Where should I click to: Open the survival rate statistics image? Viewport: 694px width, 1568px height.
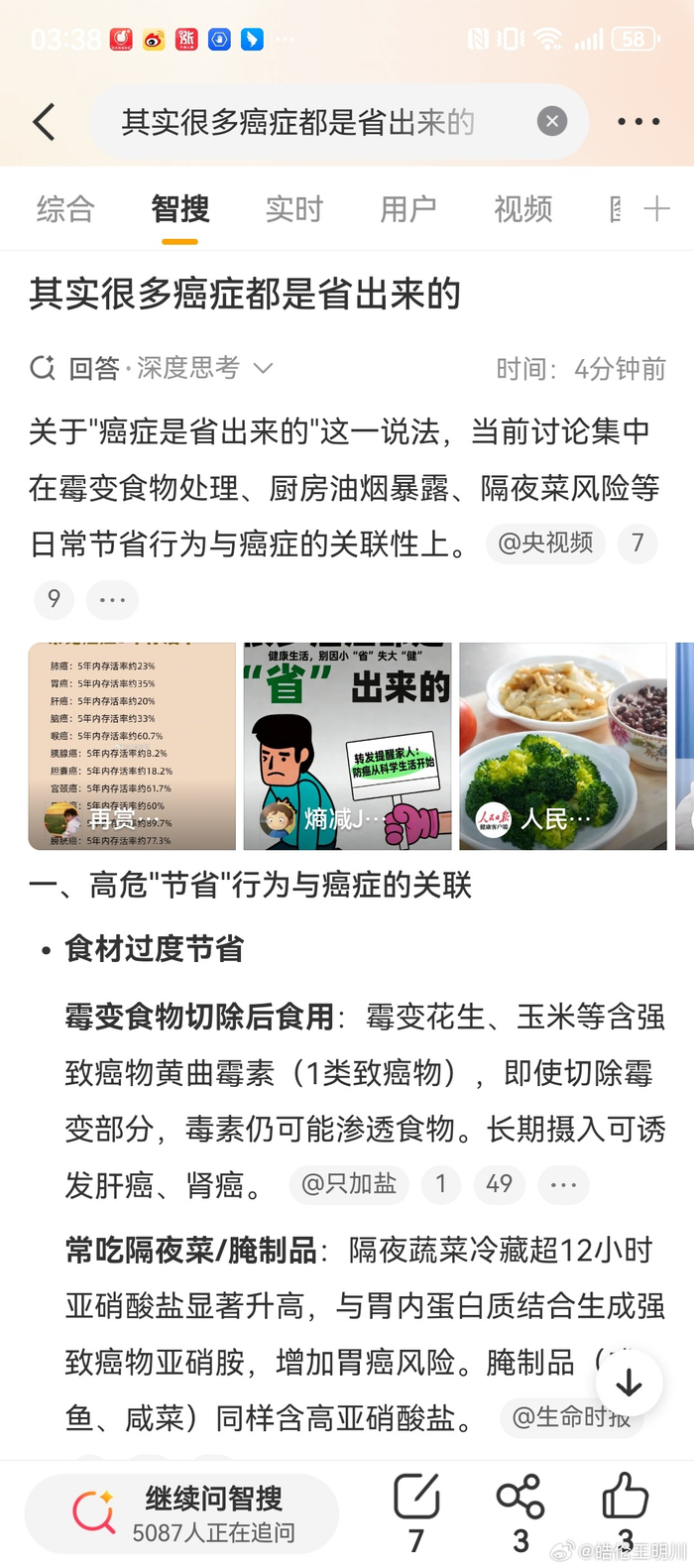tap(132, 746)
